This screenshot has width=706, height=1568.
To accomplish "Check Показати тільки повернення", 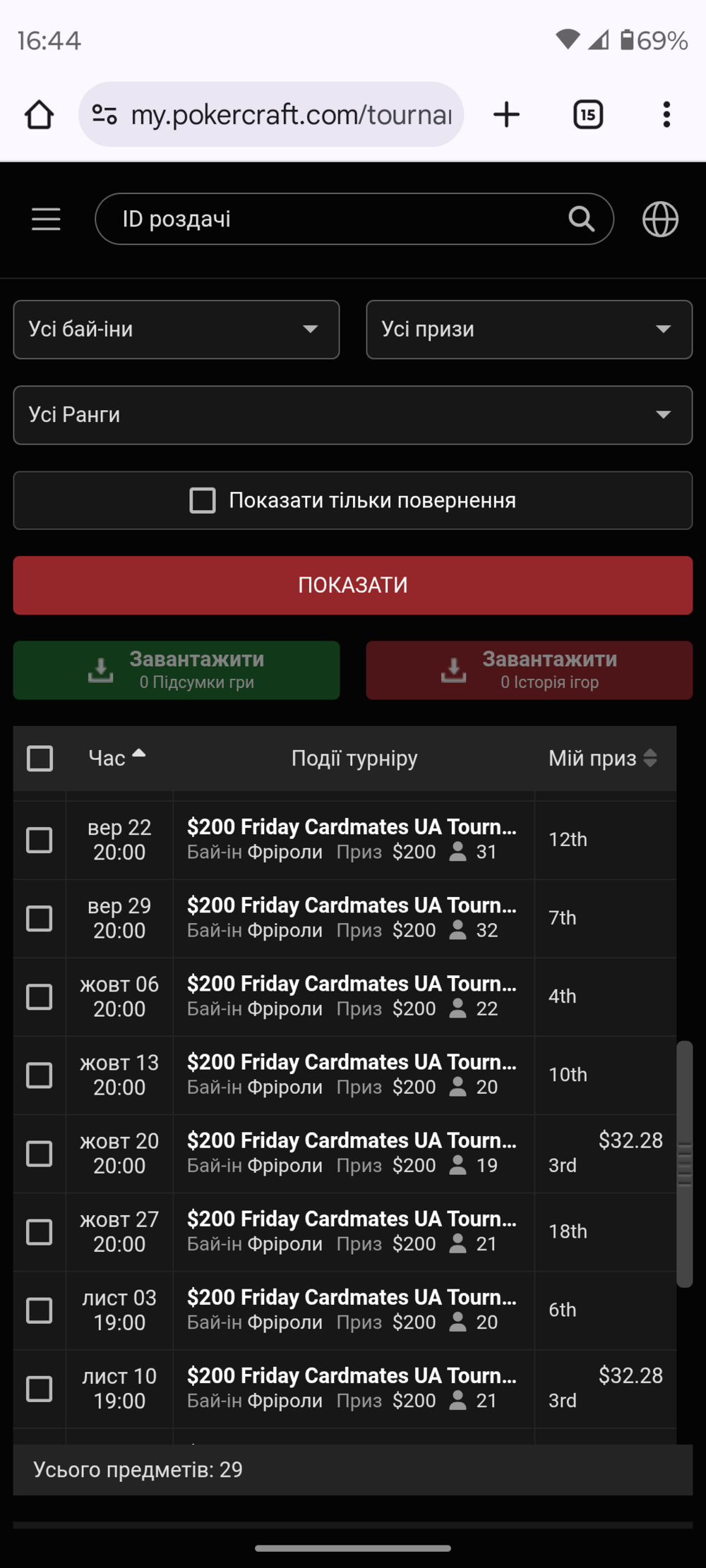I will [203, 500].
